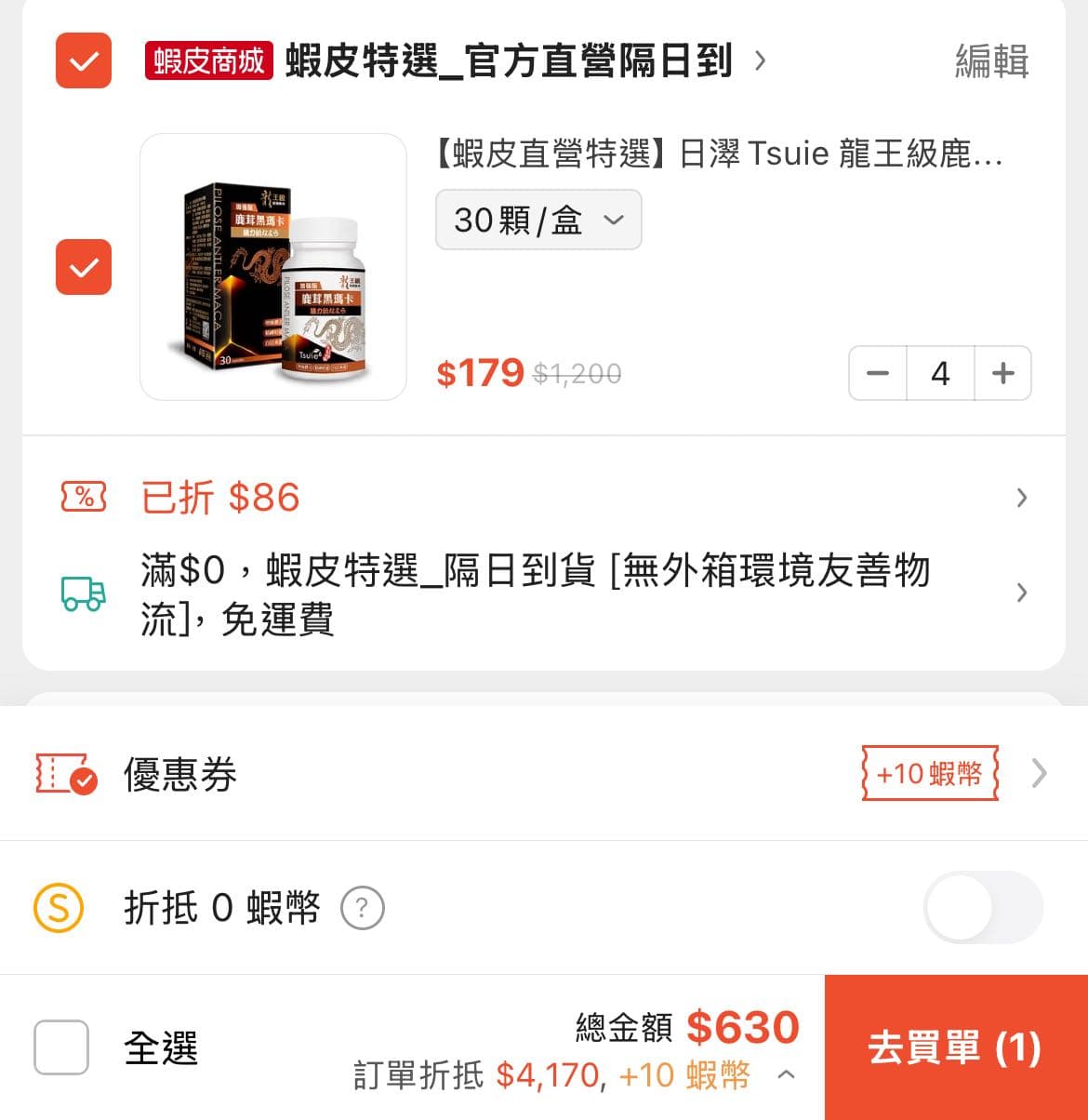This screenshot has height=1120, width=1088.
Task: Expand the 已折 $86 voucher details
Action: point(1021,498)
